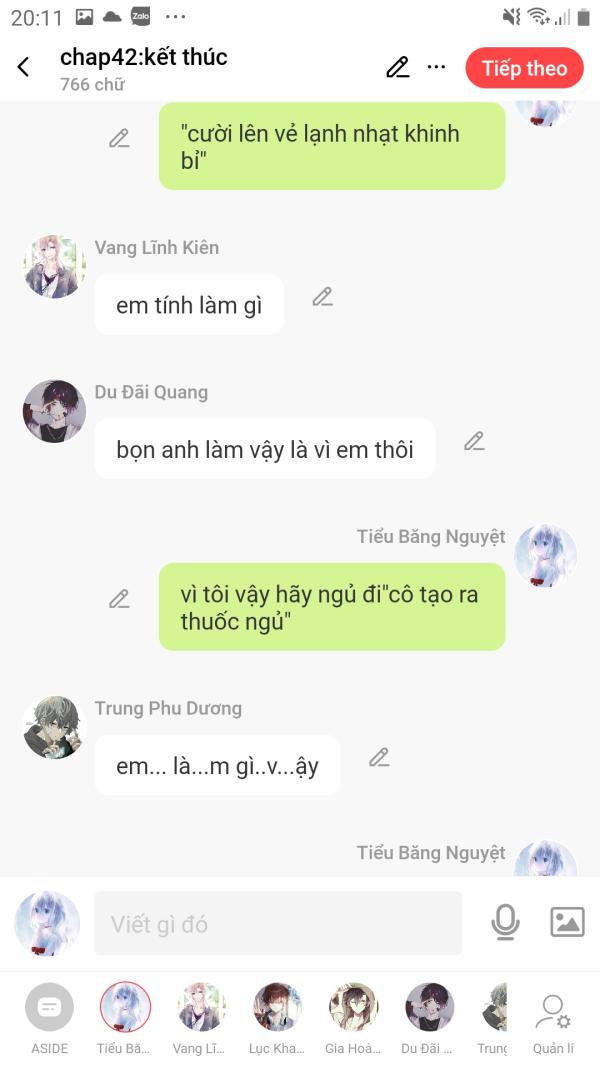Screen dimensions: 600x1067
Task: Edit the chapter title with the pencil icon
Action: pos(397,67)
